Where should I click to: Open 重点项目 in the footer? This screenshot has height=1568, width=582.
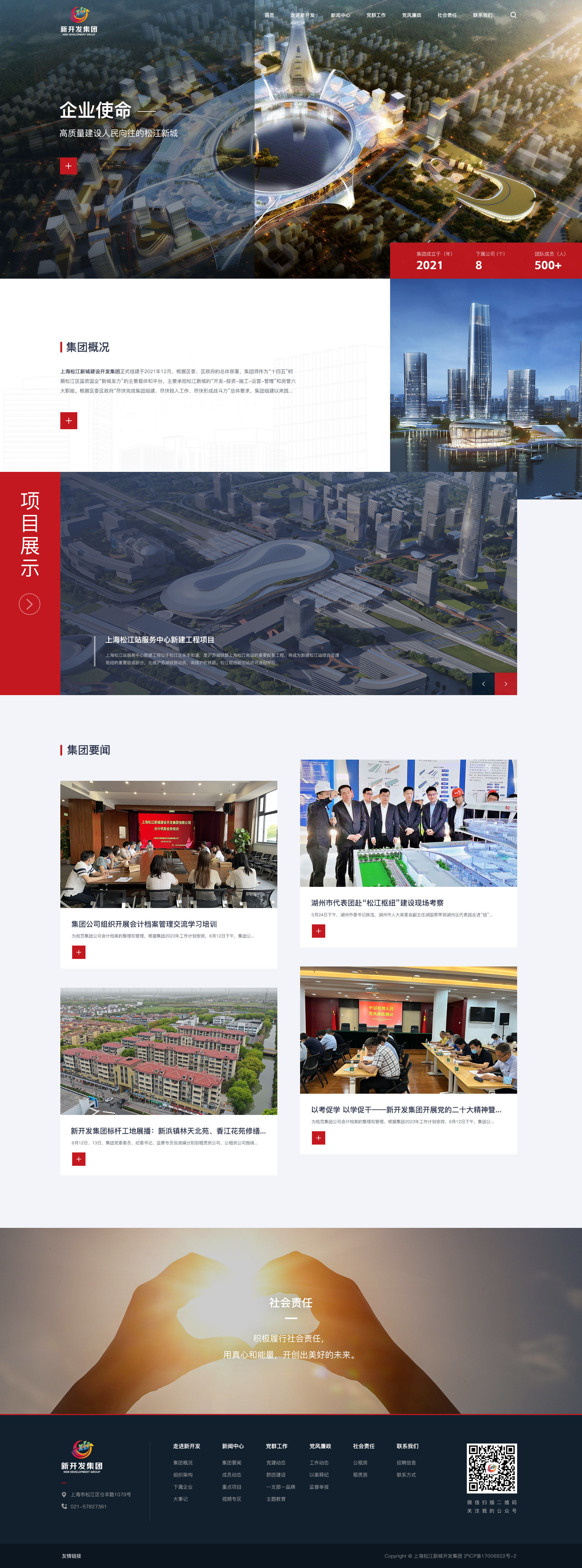[x=232, y=1487]
